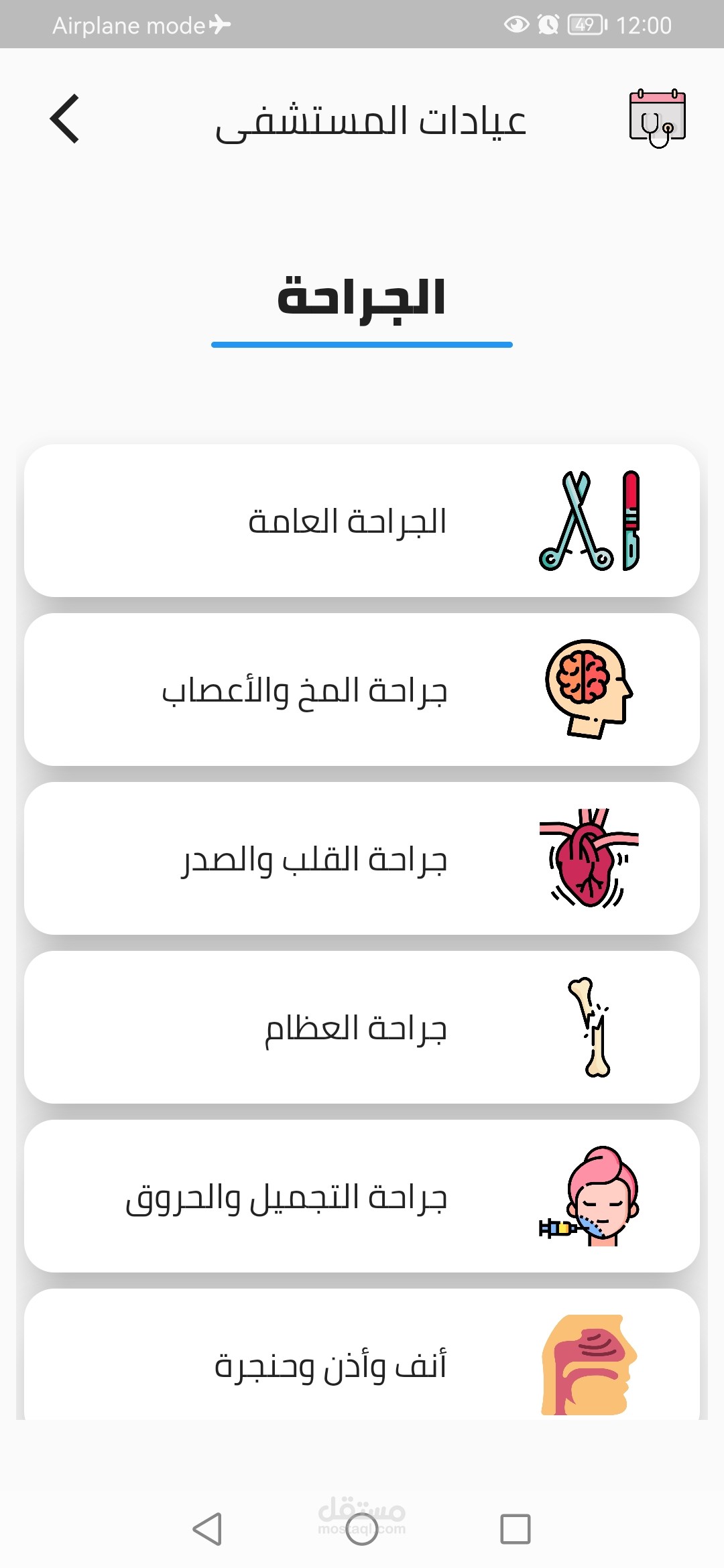
Task: Open جراحة القلب والصدر clinic
Action: [x=362, y=858]
